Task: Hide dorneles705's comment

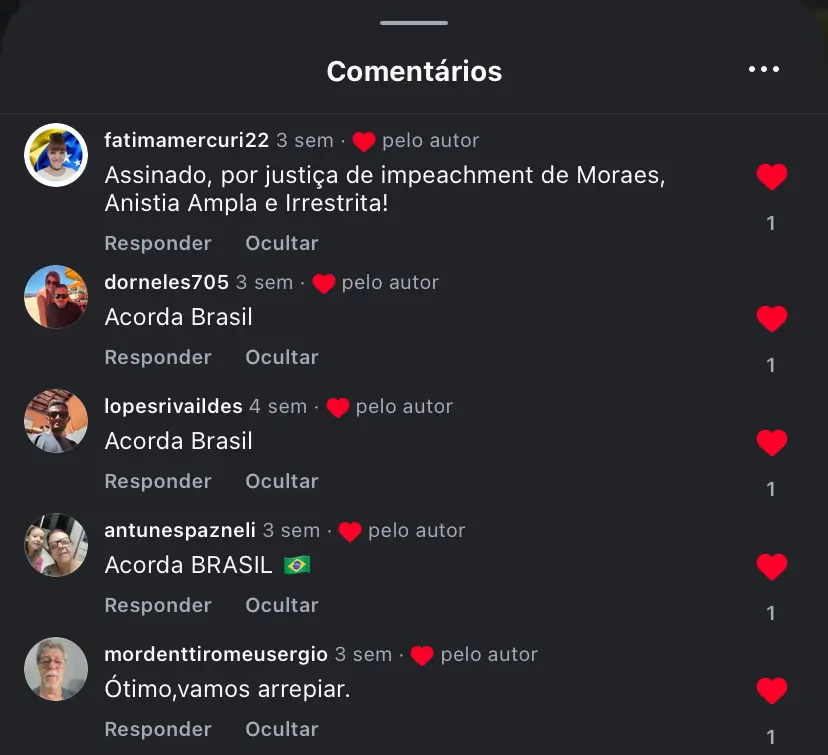Action: tap(282, 357)
